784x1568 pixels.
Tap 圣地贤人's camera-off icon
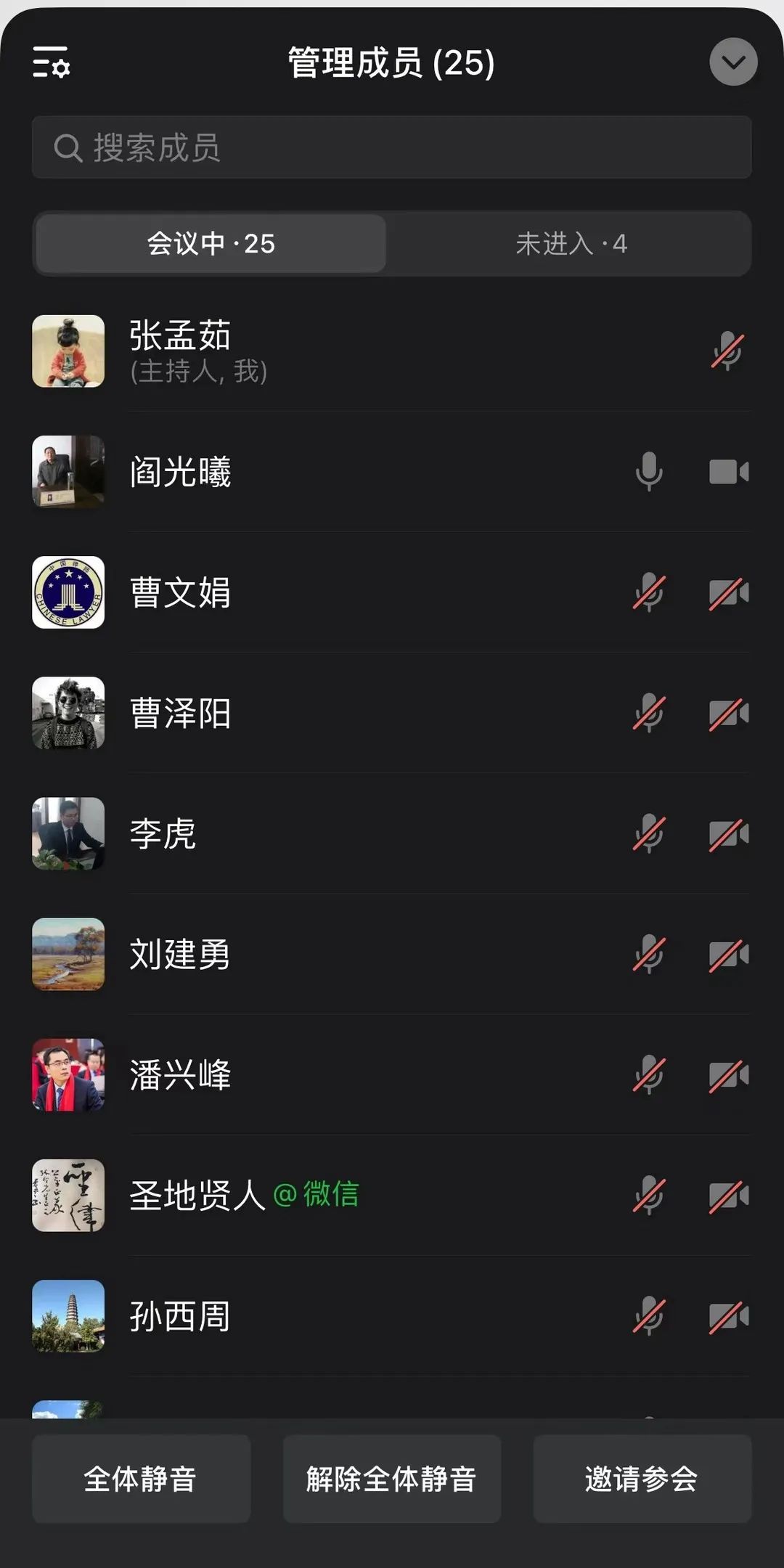(x=728, y=1196)
